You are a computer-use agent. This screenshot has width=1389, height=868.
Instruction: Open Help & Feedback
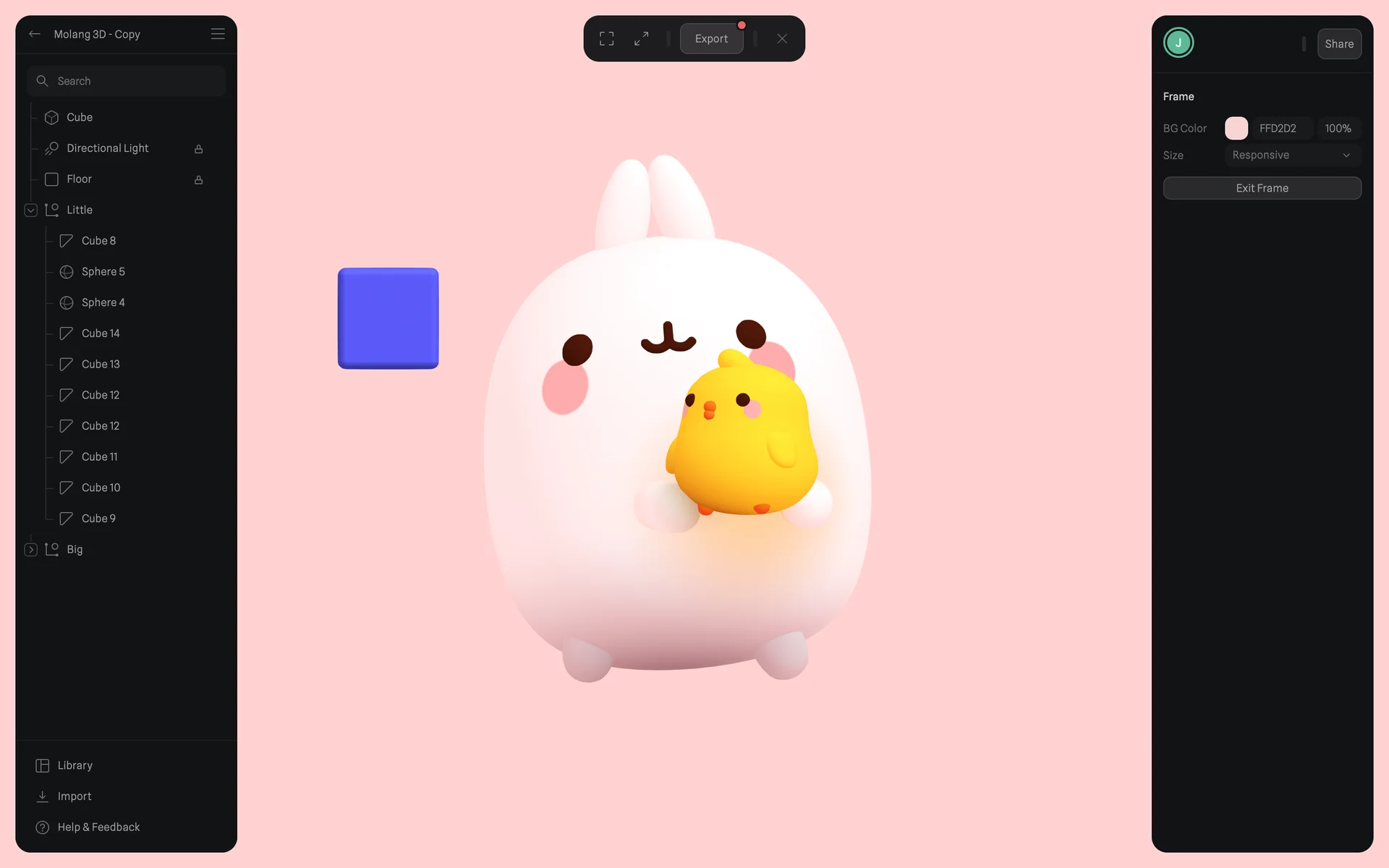point(98,827)
